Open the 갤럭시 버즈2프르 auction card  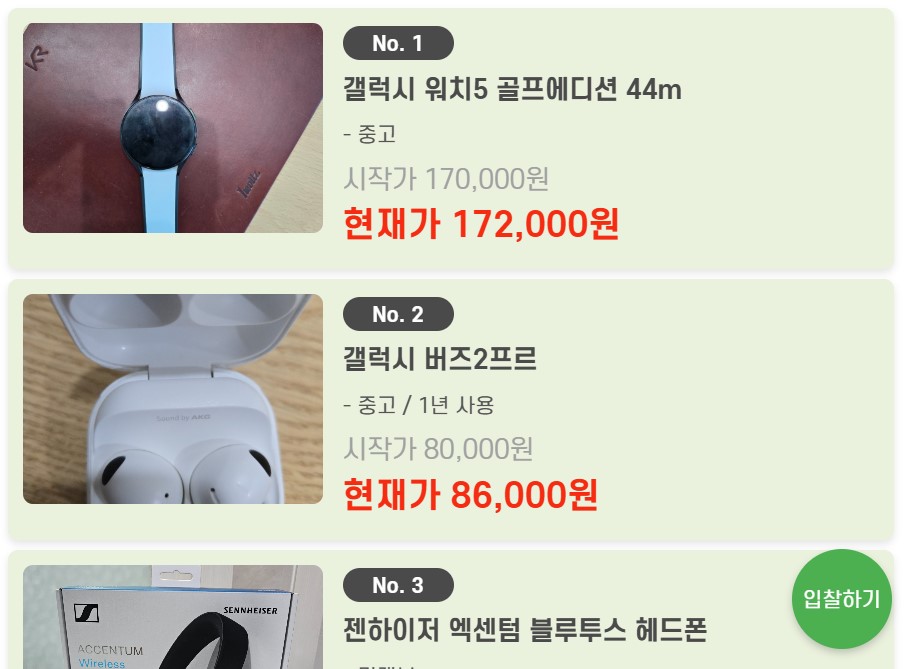440,359
